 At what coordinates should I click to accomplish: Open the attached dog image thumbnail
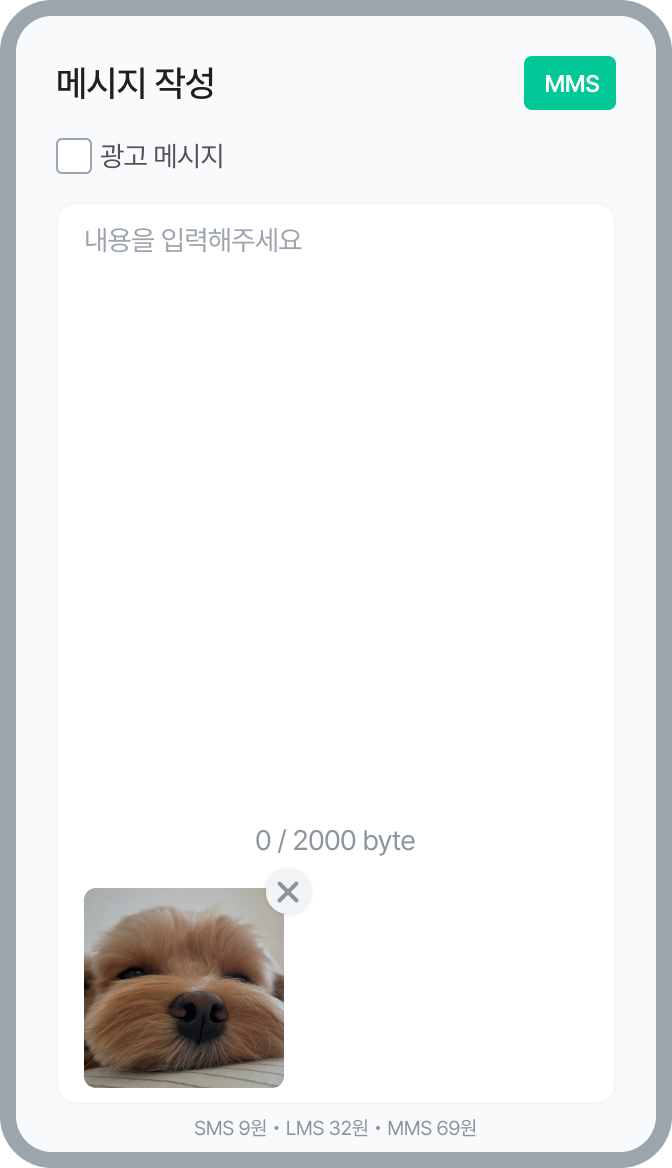pos(183,988)
